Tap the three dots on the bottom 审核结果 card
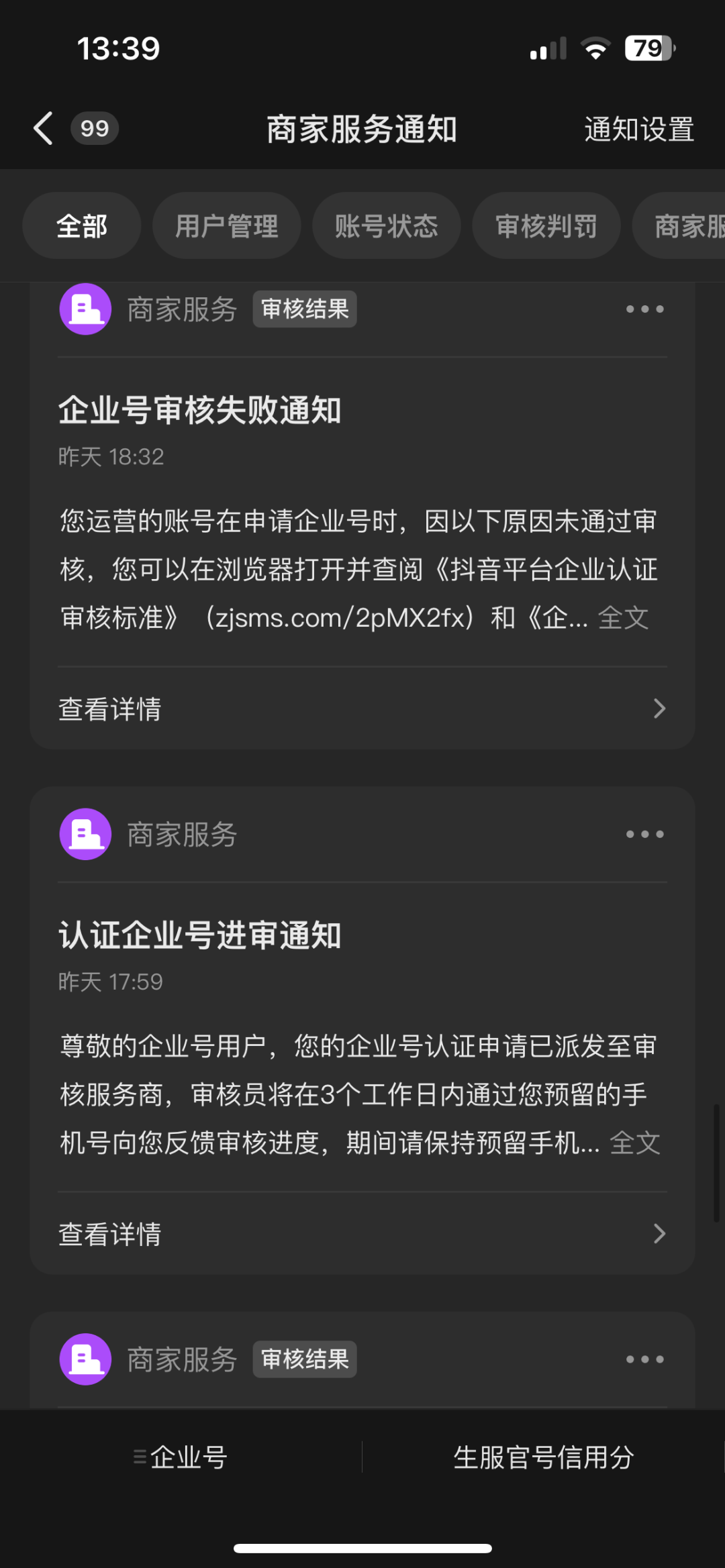This screenshot has width=725, height=1568. click(x=644, y=1359)
